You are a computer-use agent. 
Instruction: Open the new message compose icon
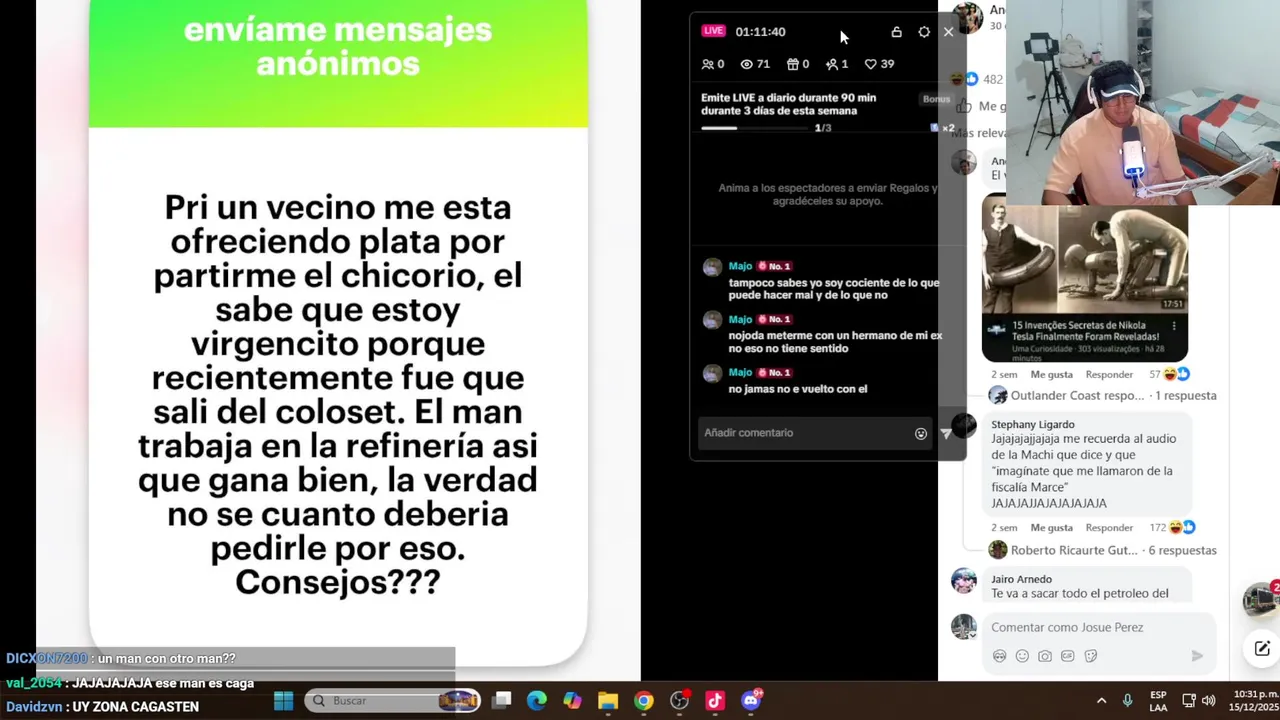pyautogui.click(x=1262, y=649)
